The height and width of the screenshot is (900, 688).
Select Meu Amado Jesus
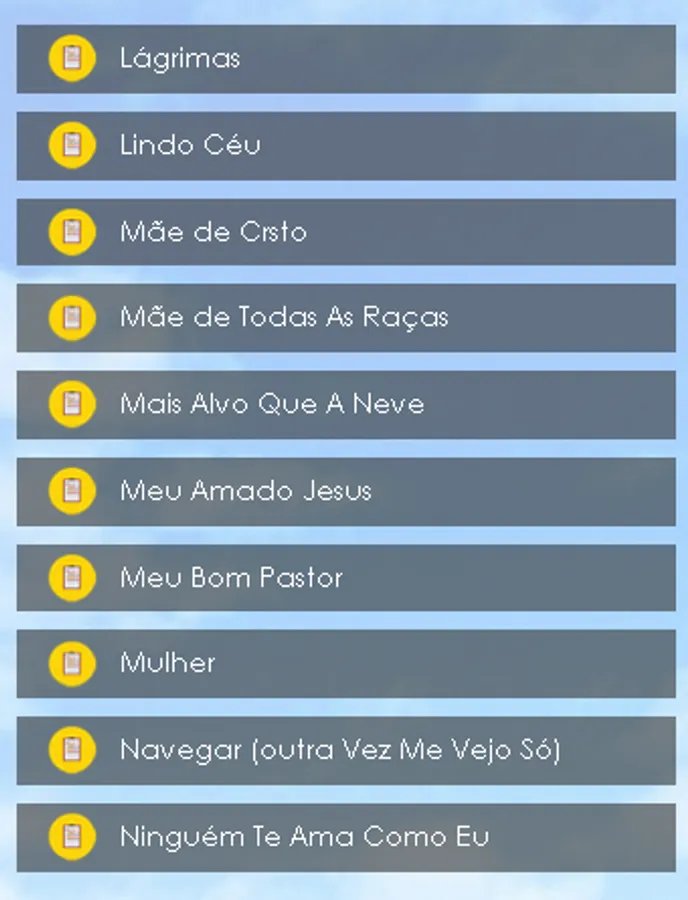tap(345, 491)
